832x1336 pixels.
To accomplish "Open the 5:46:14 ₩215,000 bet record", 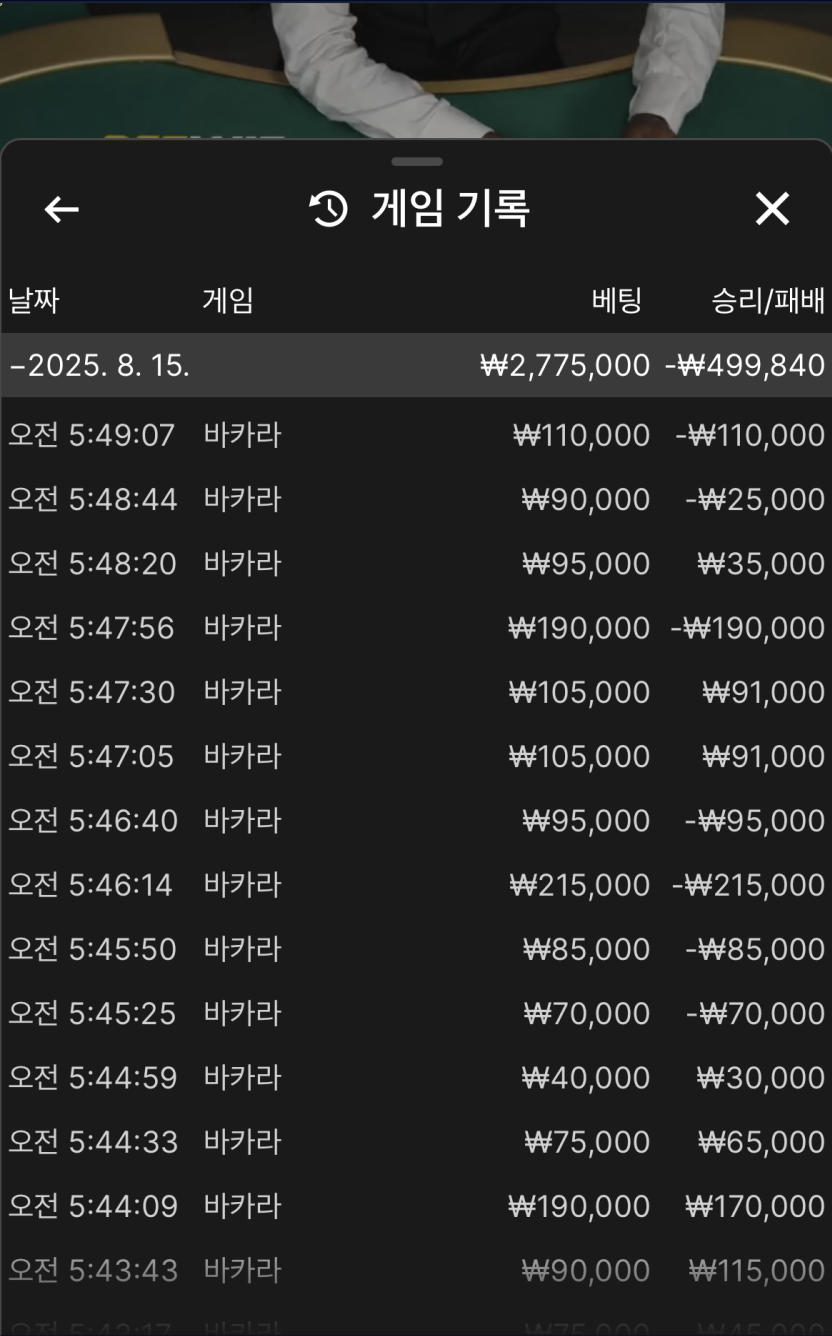I will coord(416,884).
